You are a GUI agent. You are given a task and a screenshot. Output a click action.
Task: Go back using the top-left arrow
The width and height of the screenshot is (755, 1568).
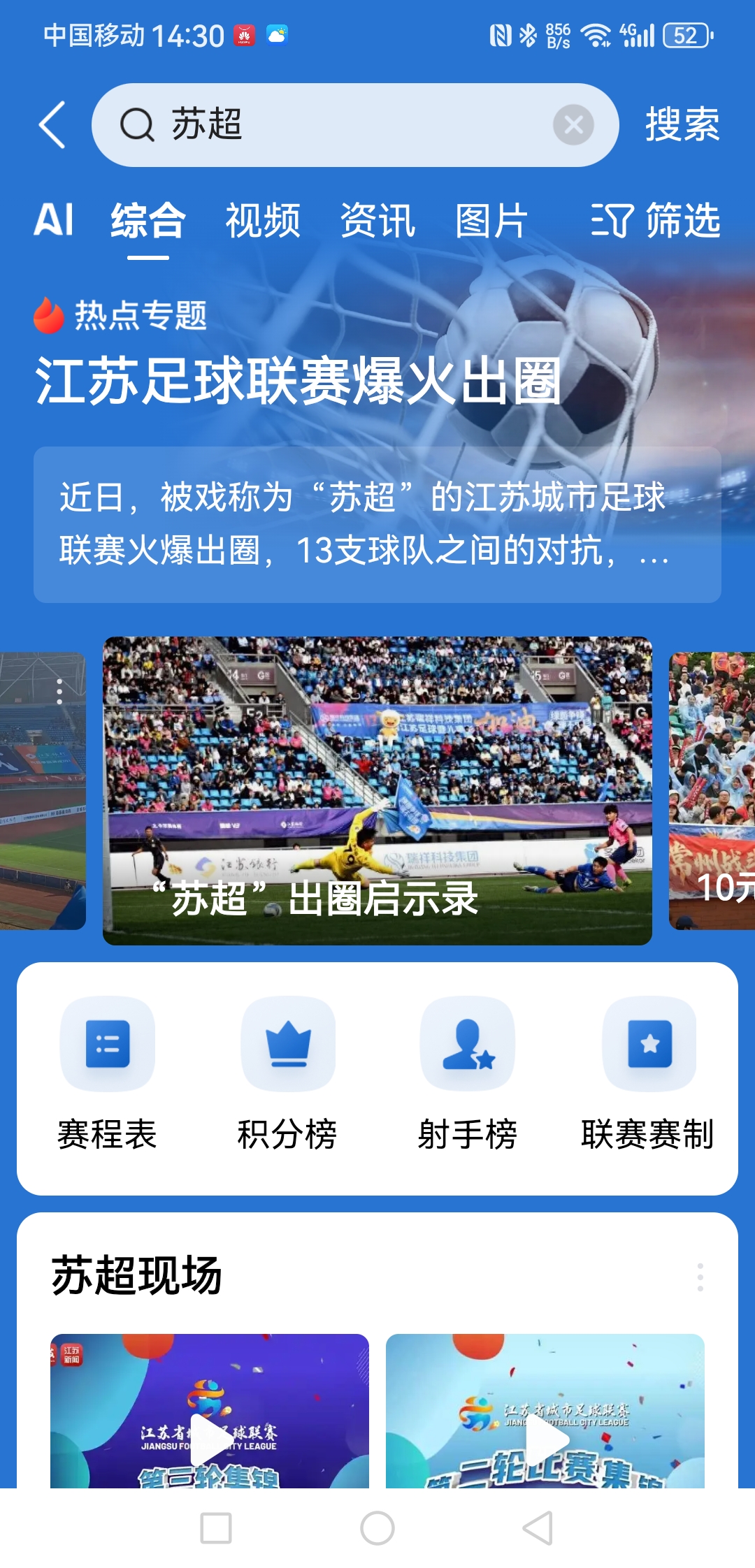pos(52,125)
